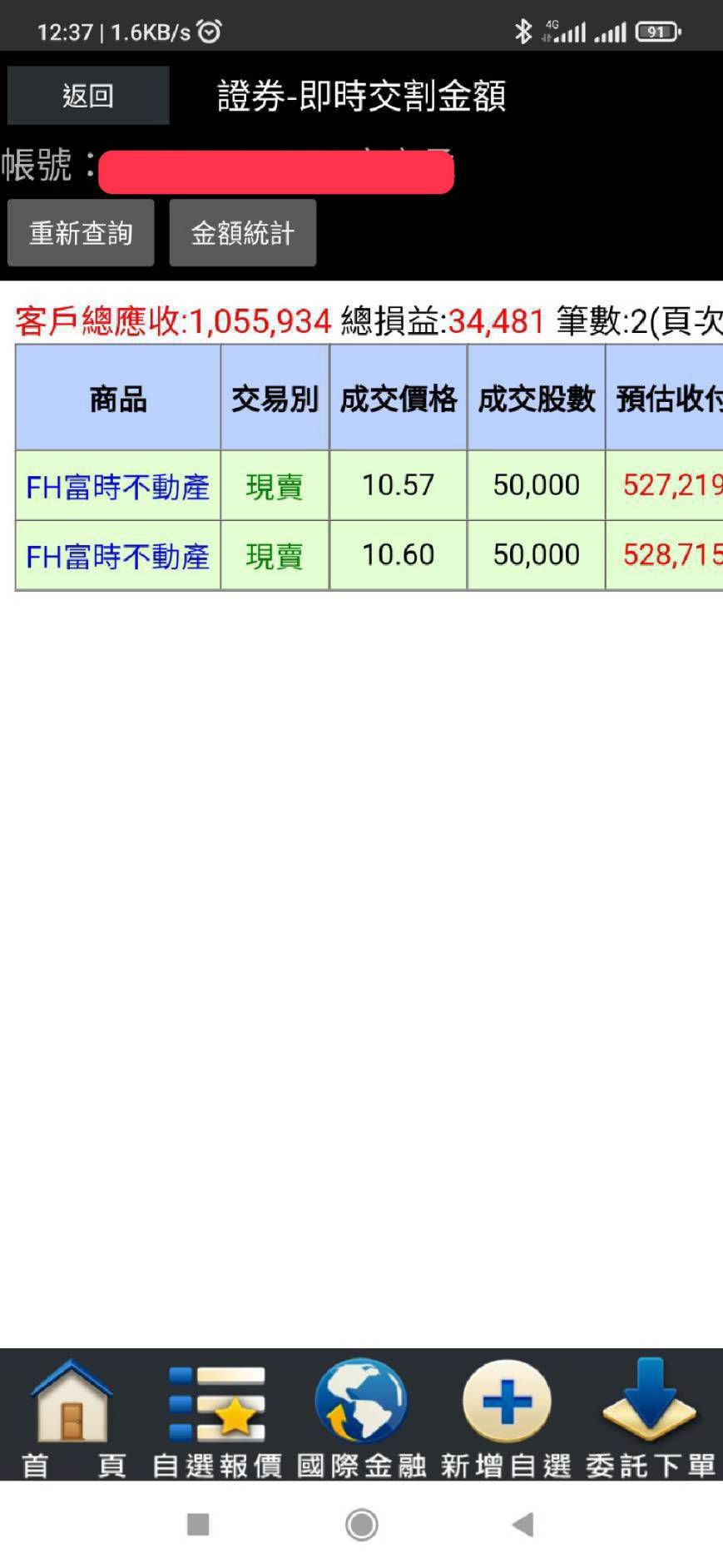Open 金額統計 amount statistics
Viewport: 723px width, 1568px height.
(242, 233)
